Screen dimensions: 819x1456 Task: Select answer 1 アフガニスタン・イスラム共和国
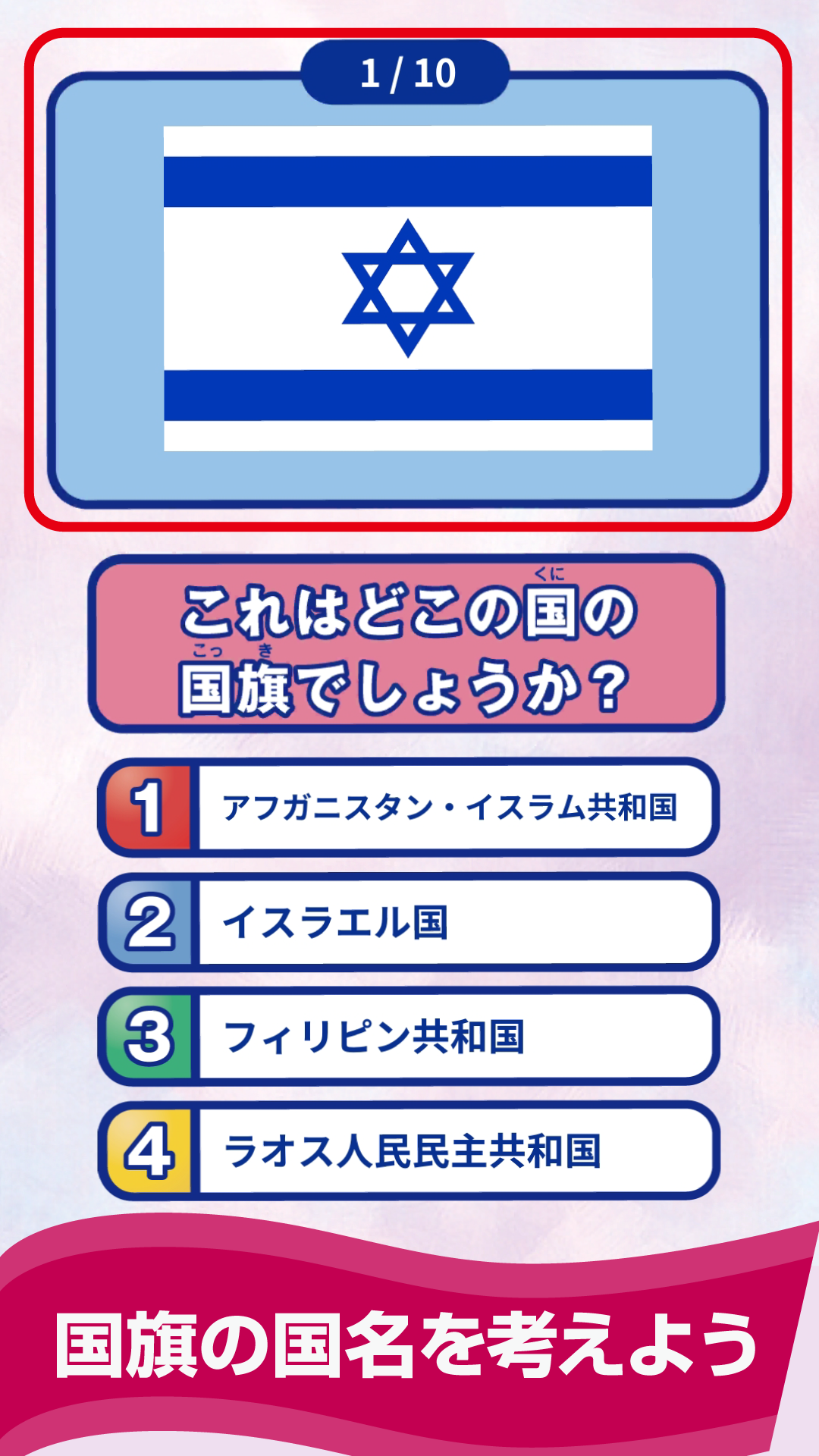click(x=409, y=808)
